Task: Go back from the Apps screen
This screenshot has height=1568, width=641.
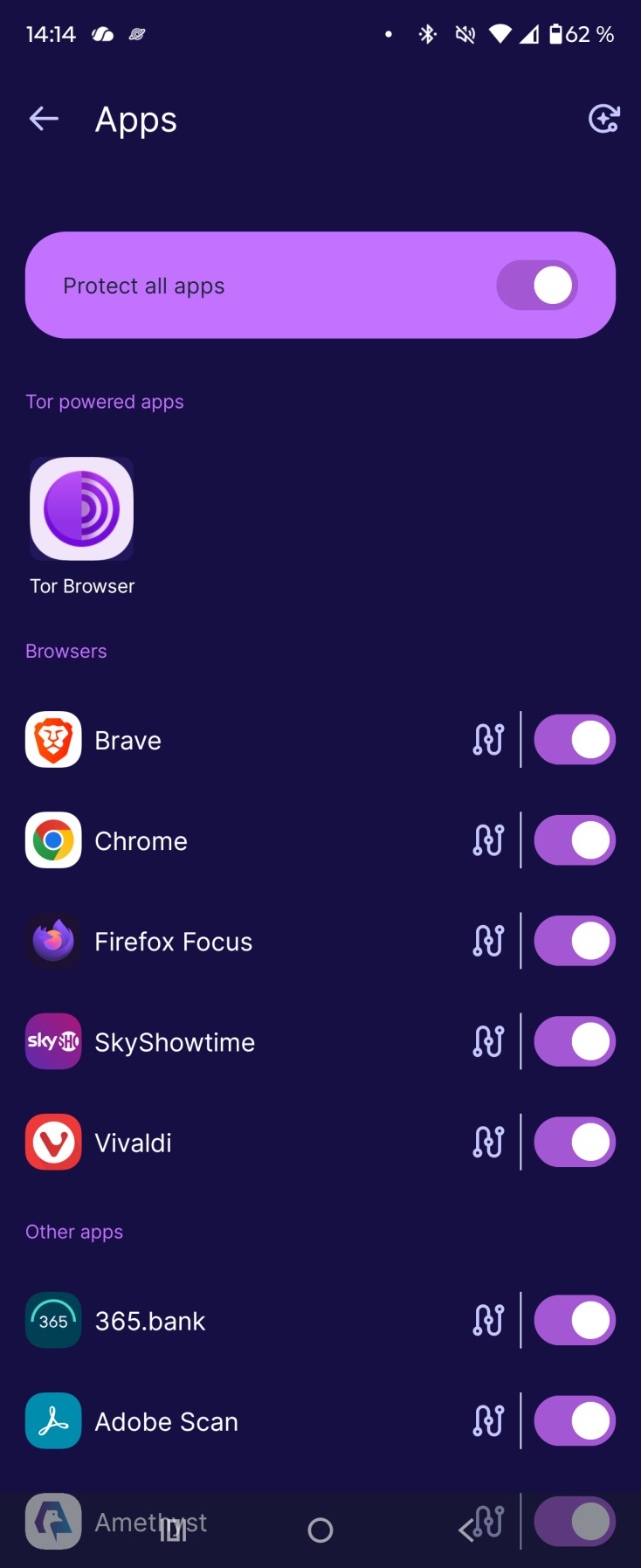Action: coord(44,119)
